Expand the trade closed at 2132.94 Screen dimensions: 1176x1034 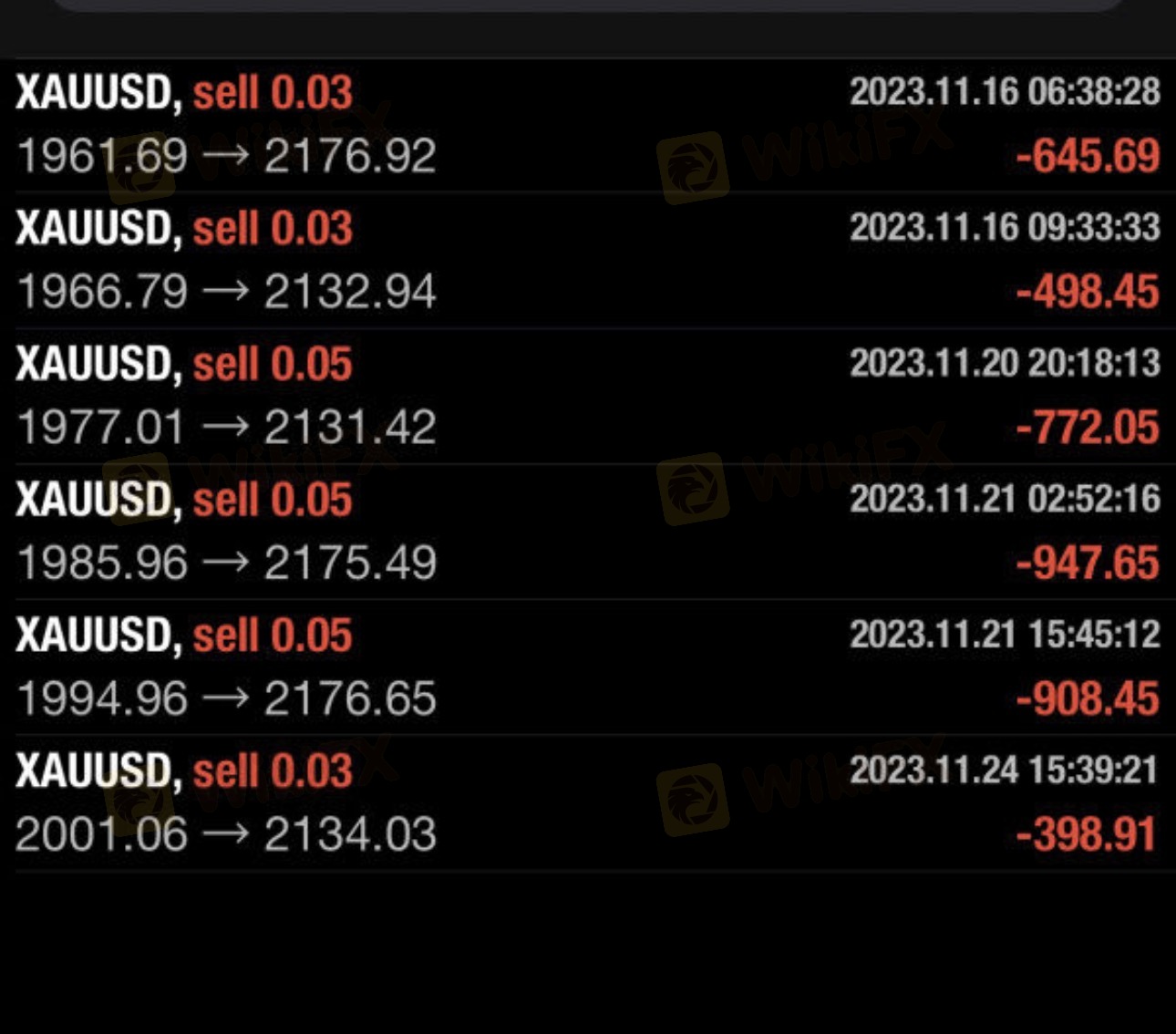(x=588, y=260)
